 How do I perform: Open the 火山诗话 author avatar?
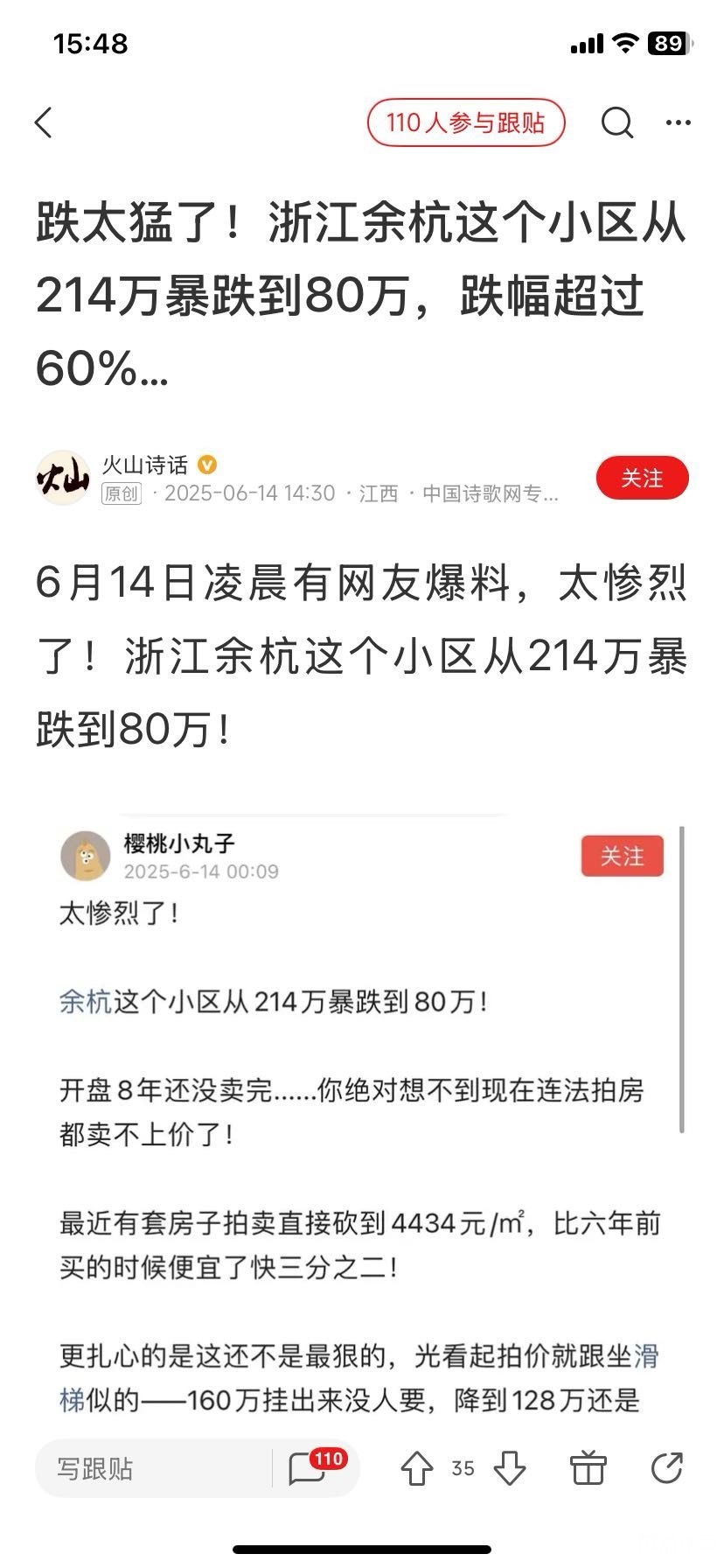click(x=63, y=479)
